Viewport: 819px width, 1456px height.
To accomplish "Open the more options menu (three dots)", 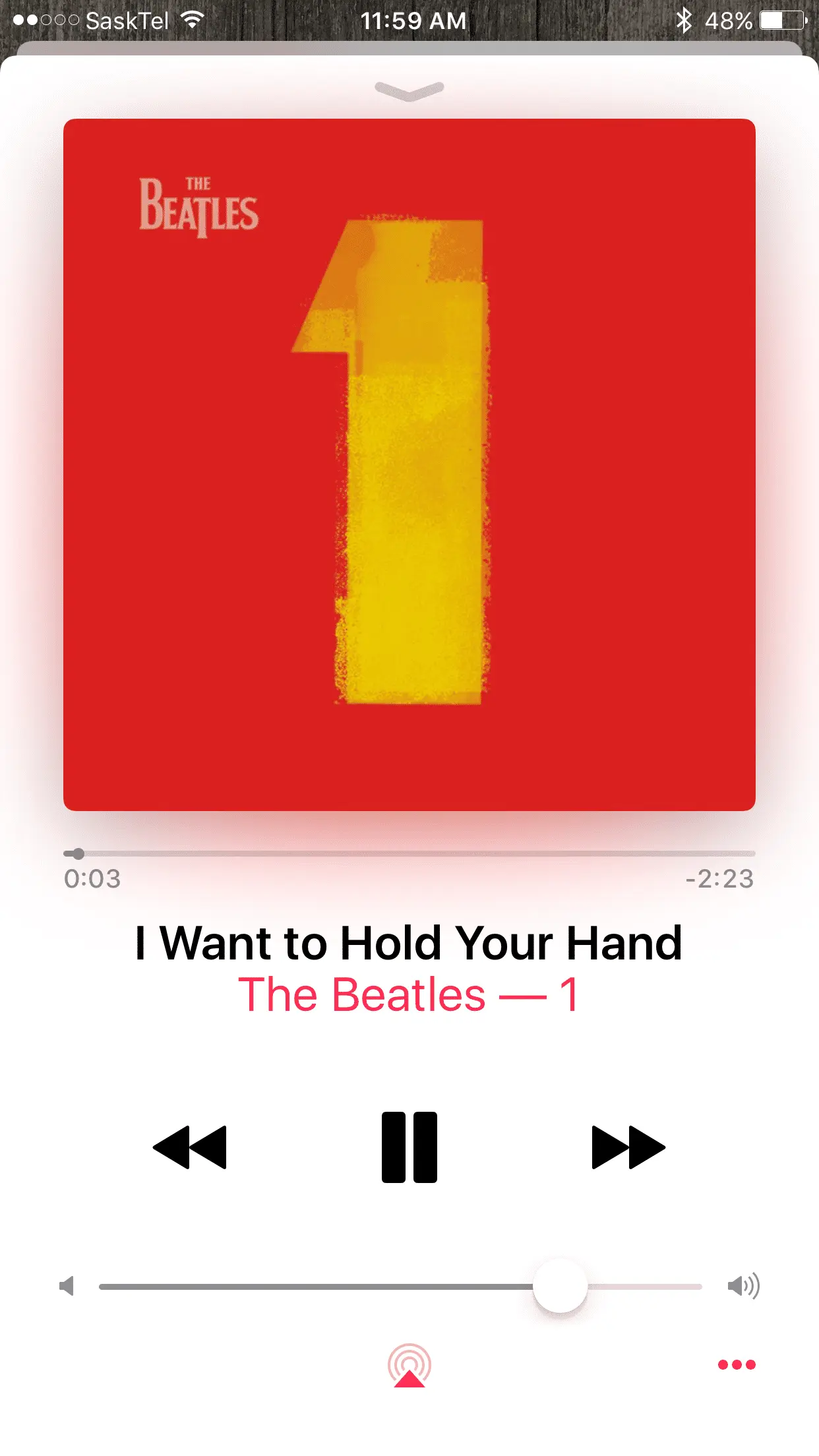I will coord(737,1364).
